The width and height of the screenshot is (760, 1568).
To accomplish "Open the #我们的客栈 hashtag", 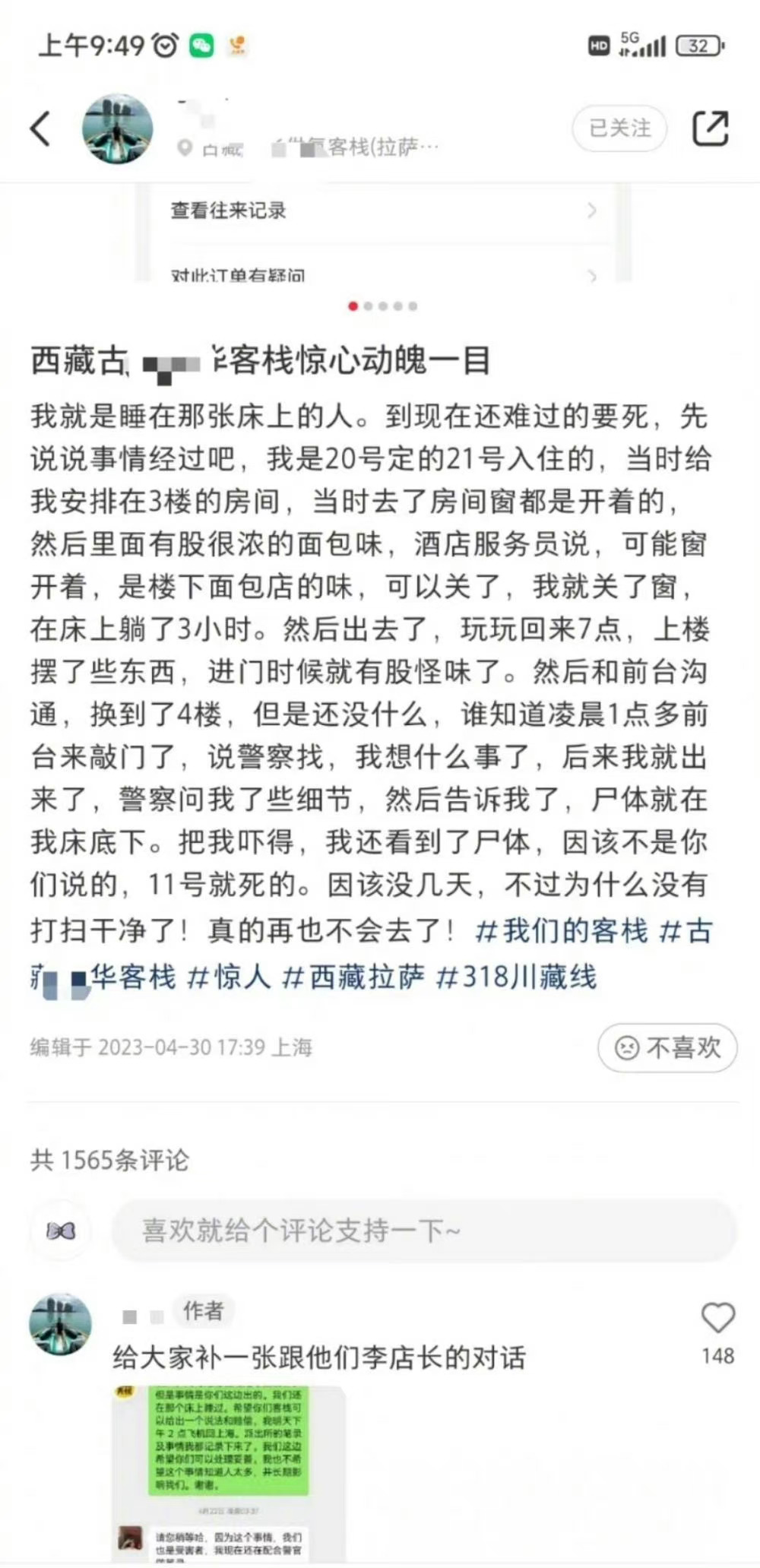I will pos(562,931).
